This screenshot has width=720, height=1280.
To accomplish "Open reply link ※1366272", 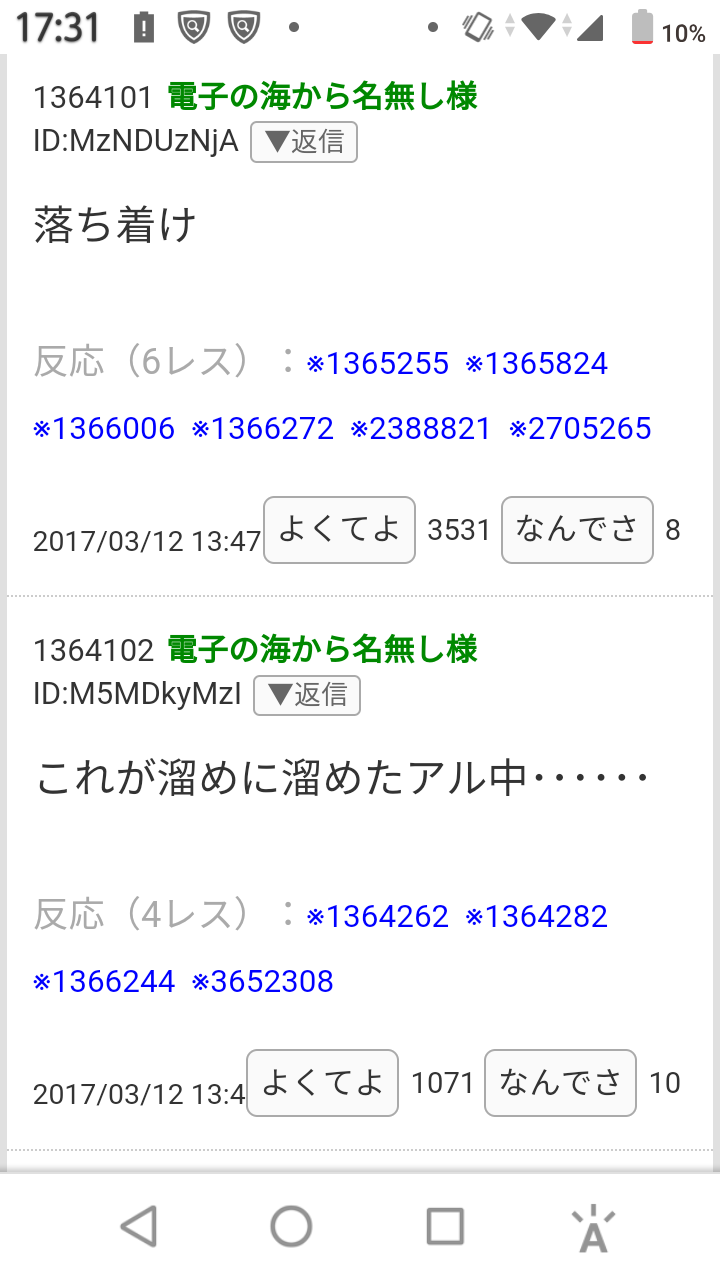I will point(263,429).
